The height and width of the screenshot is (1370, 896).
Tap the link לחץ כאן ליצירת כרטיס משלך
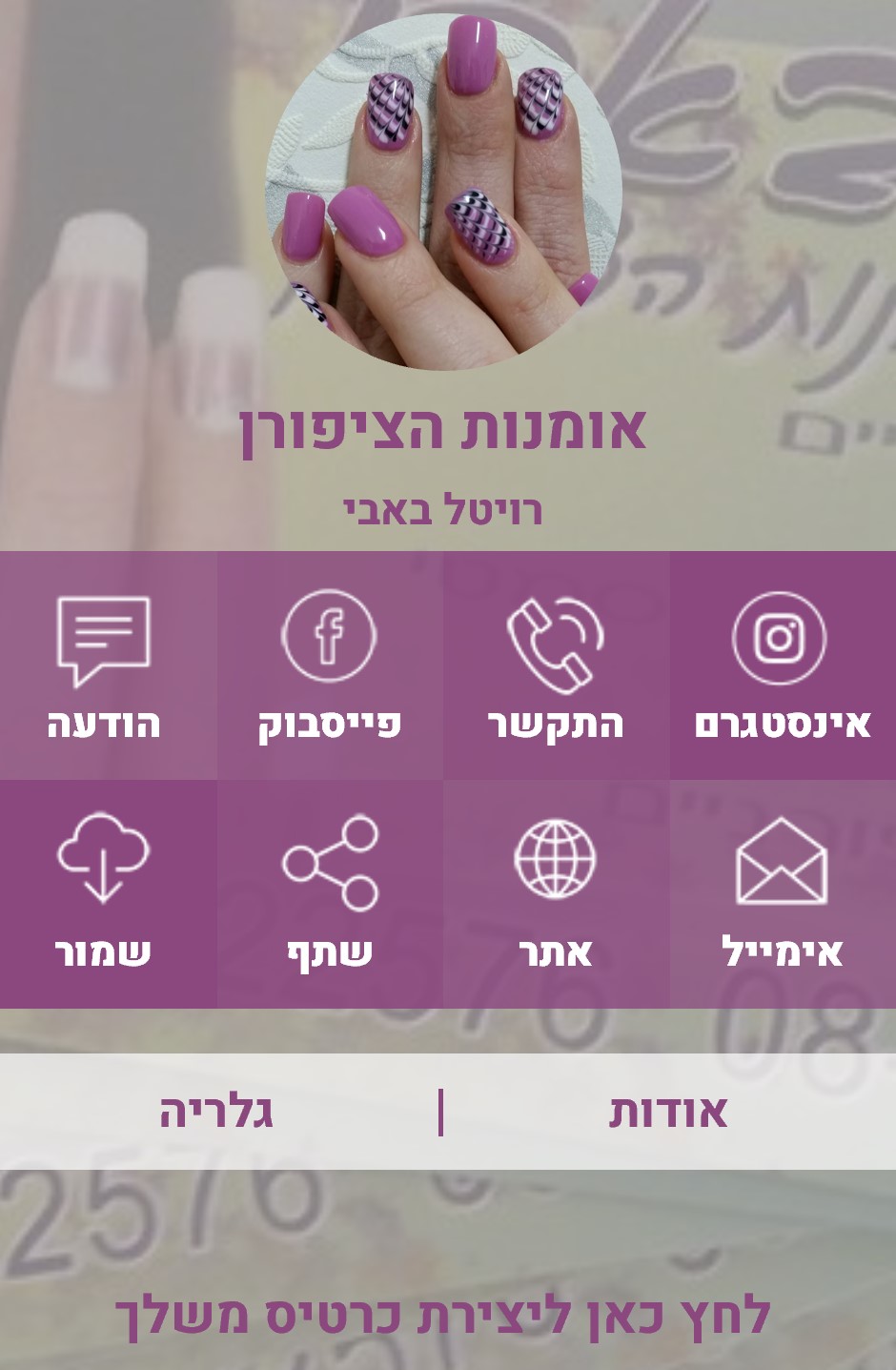click(x=443, y=1317)
